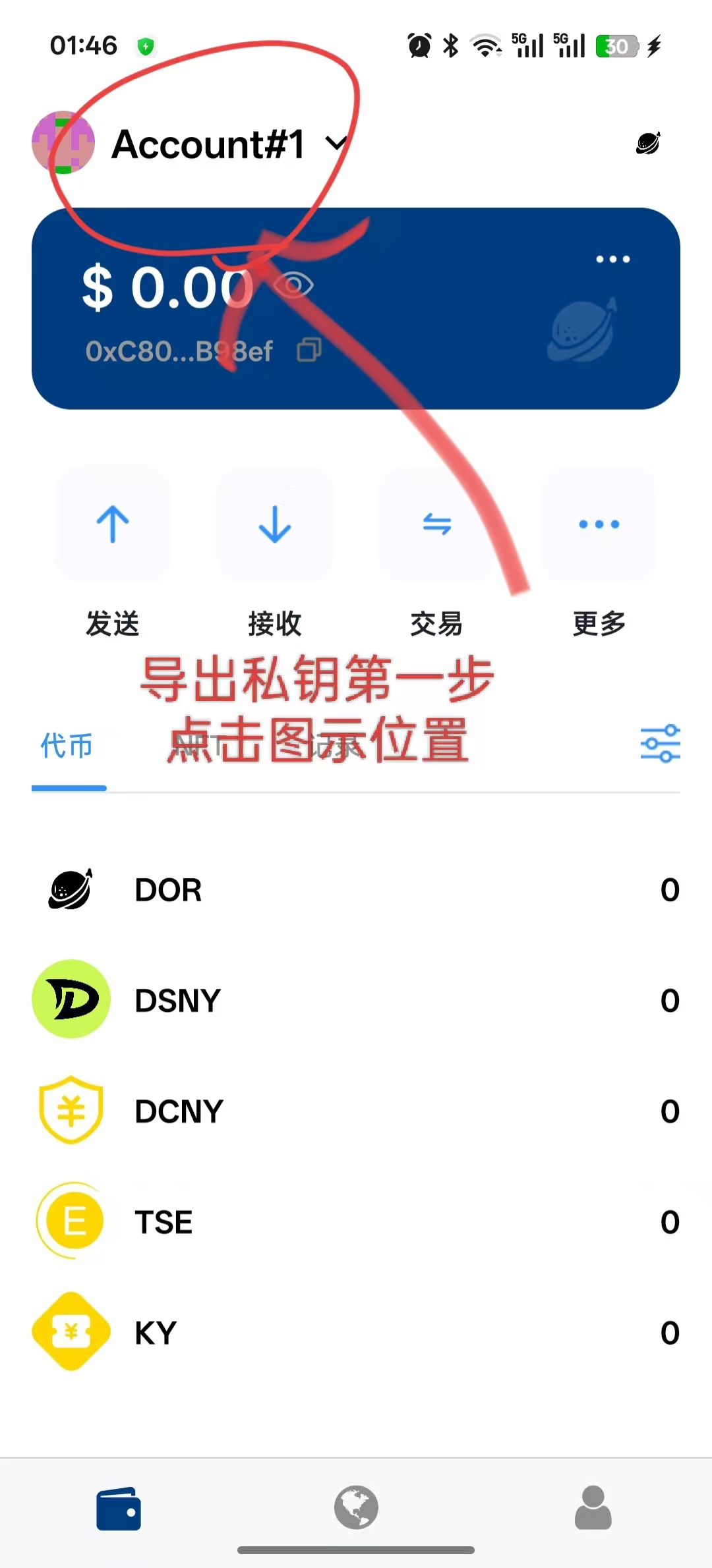This screenshot has width=712, height=1568.
Task: Open the profile tab in bottom bar
Action: pyautogui.click(x=593, y=1507)
